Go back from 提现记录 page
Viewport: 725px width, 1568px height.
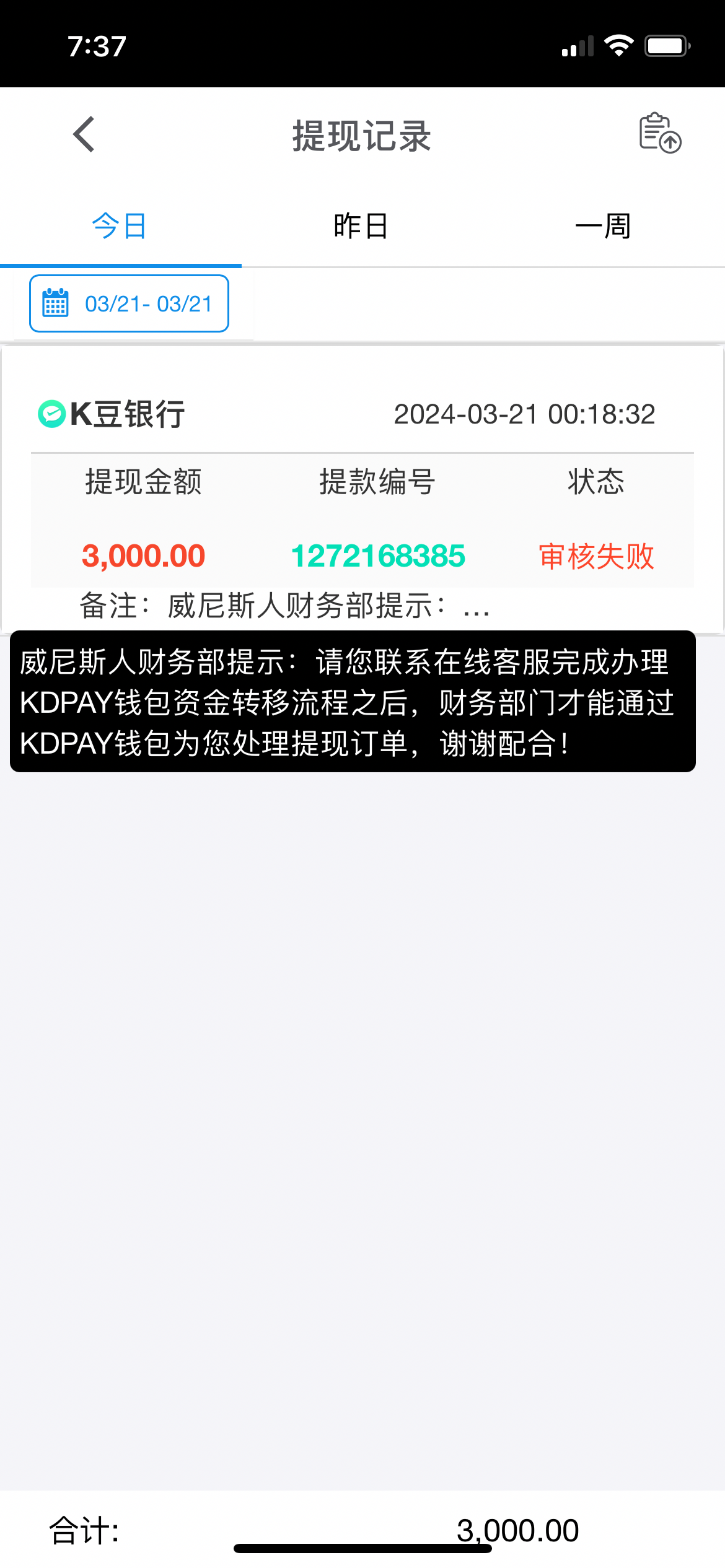(x=84, y=134)
